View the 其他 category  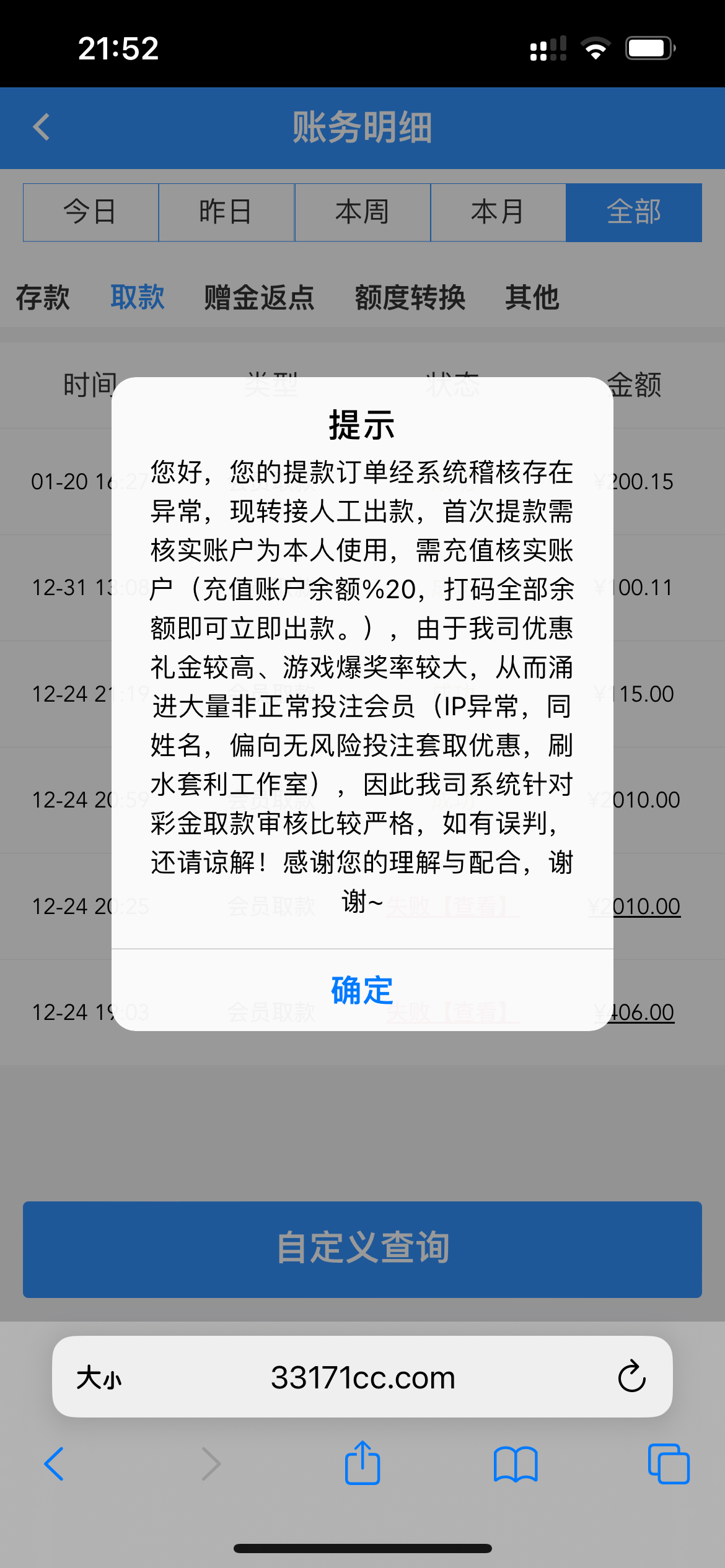coord(532,297)
